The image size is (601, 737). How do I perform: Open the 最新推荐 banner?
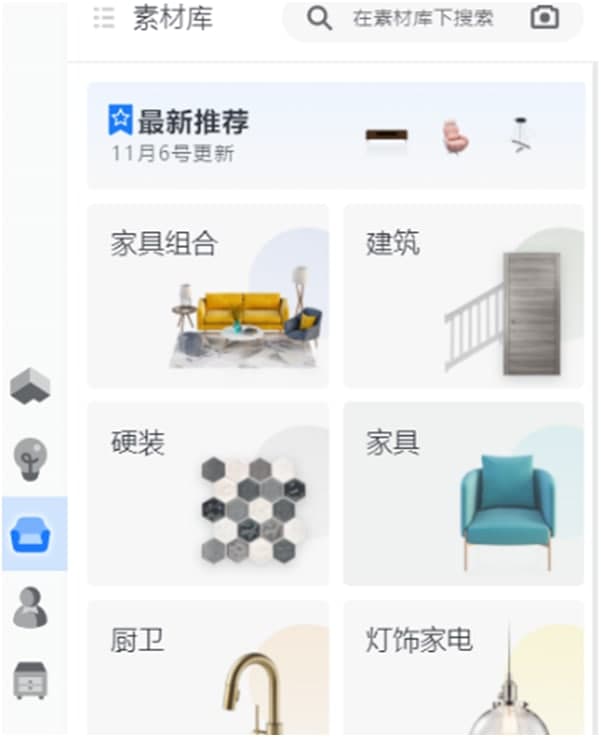(x=335, y=137)
